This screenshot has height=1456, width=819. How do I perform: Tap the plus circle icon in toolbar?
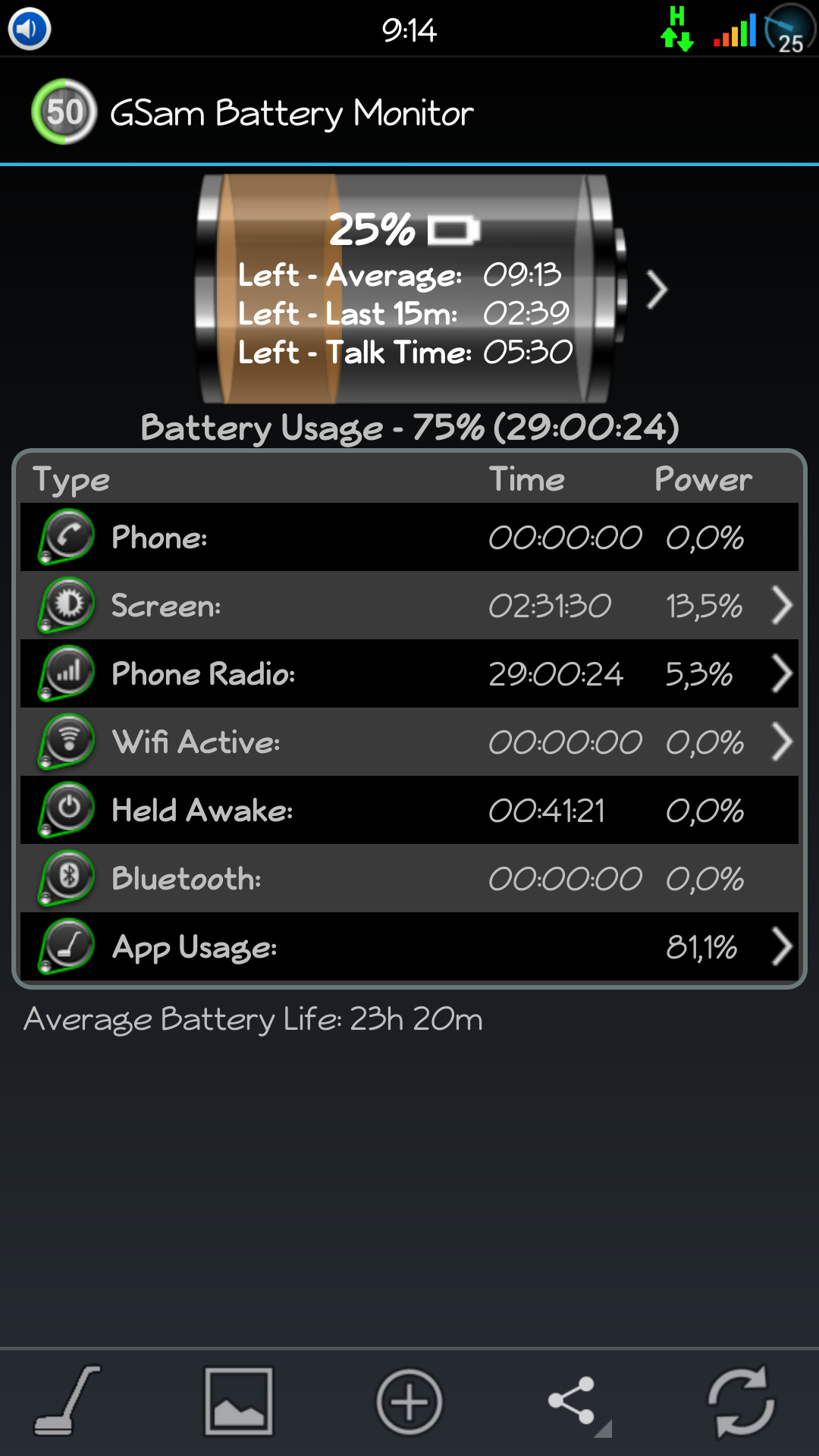(x=409, y=1402)
